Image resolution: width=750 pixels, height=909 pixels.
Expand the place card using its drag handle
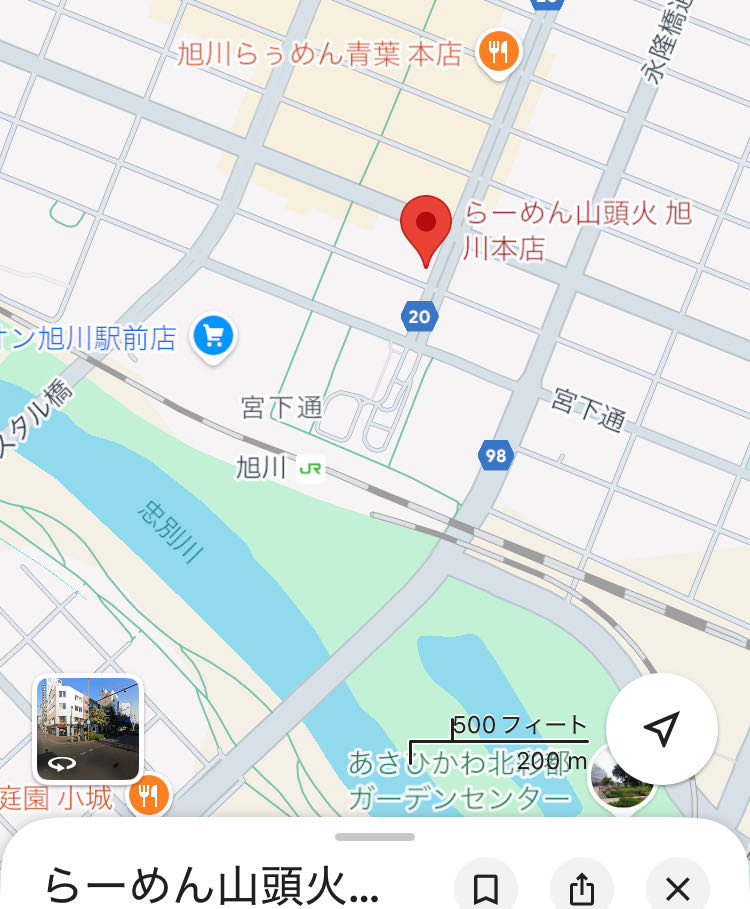click(x=375, y=837)
